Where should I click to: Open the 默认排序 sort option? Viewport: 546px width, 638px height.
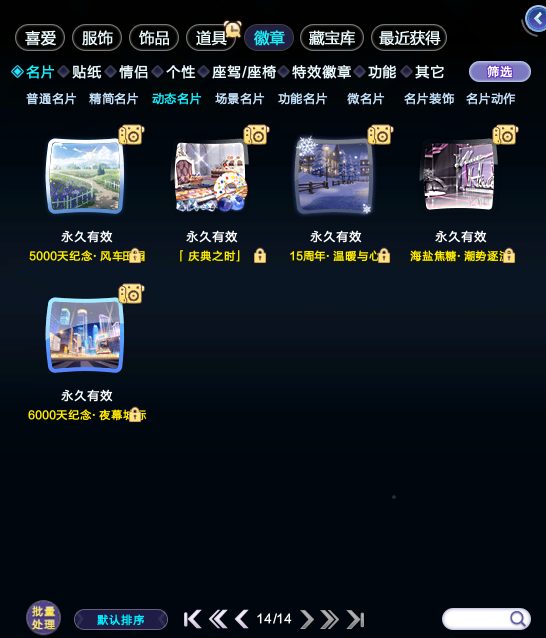pos(121,620)
